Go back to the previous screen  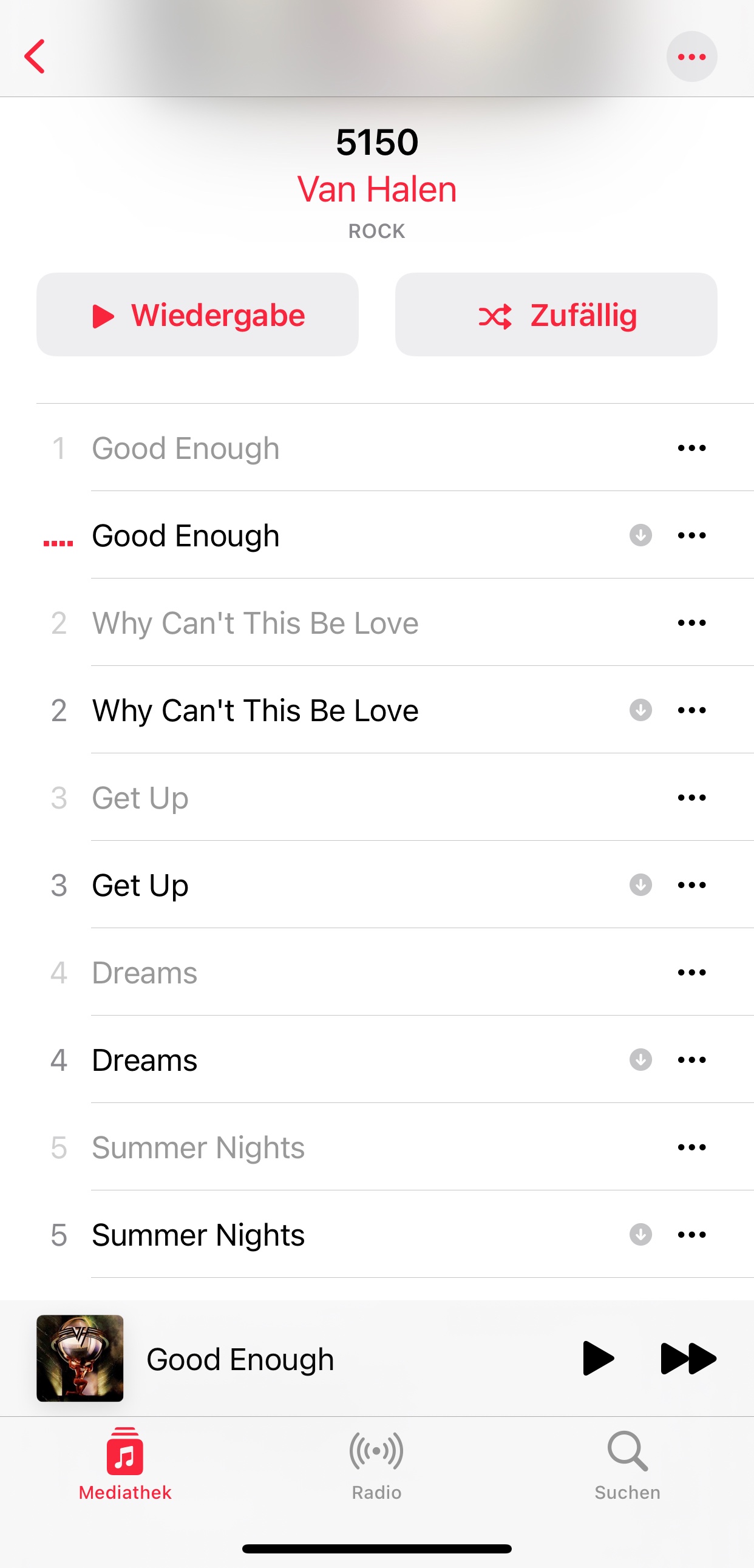pos(35,56)
